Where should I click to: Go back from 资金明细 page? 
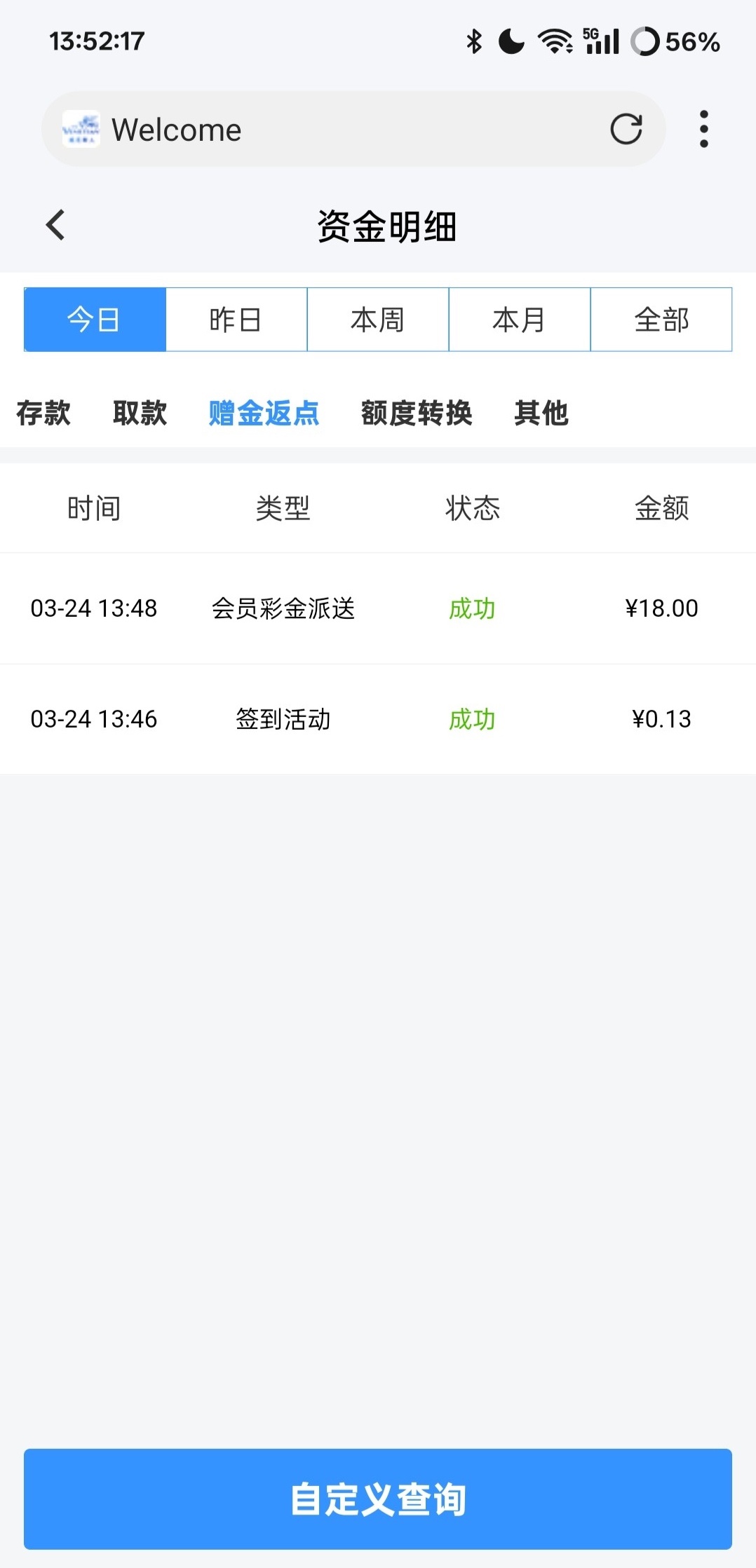pyautogui.click(x=55, y=225)
